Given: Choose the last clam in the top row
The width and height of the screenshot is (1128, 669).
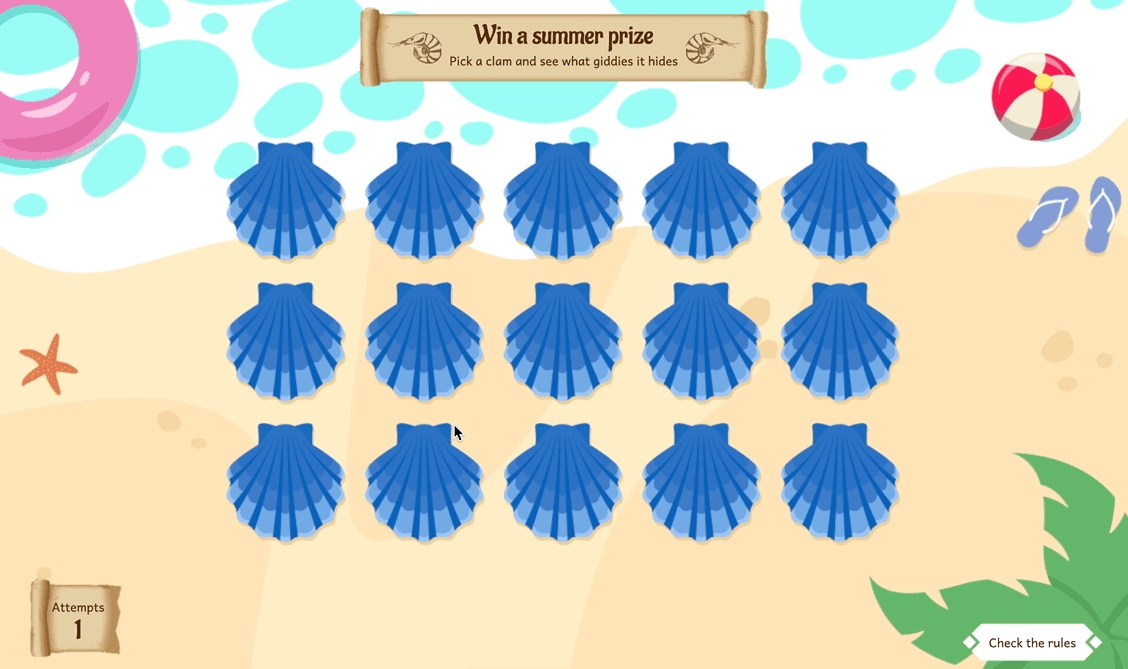Looking at the screenshot, I should coord(840,201).
